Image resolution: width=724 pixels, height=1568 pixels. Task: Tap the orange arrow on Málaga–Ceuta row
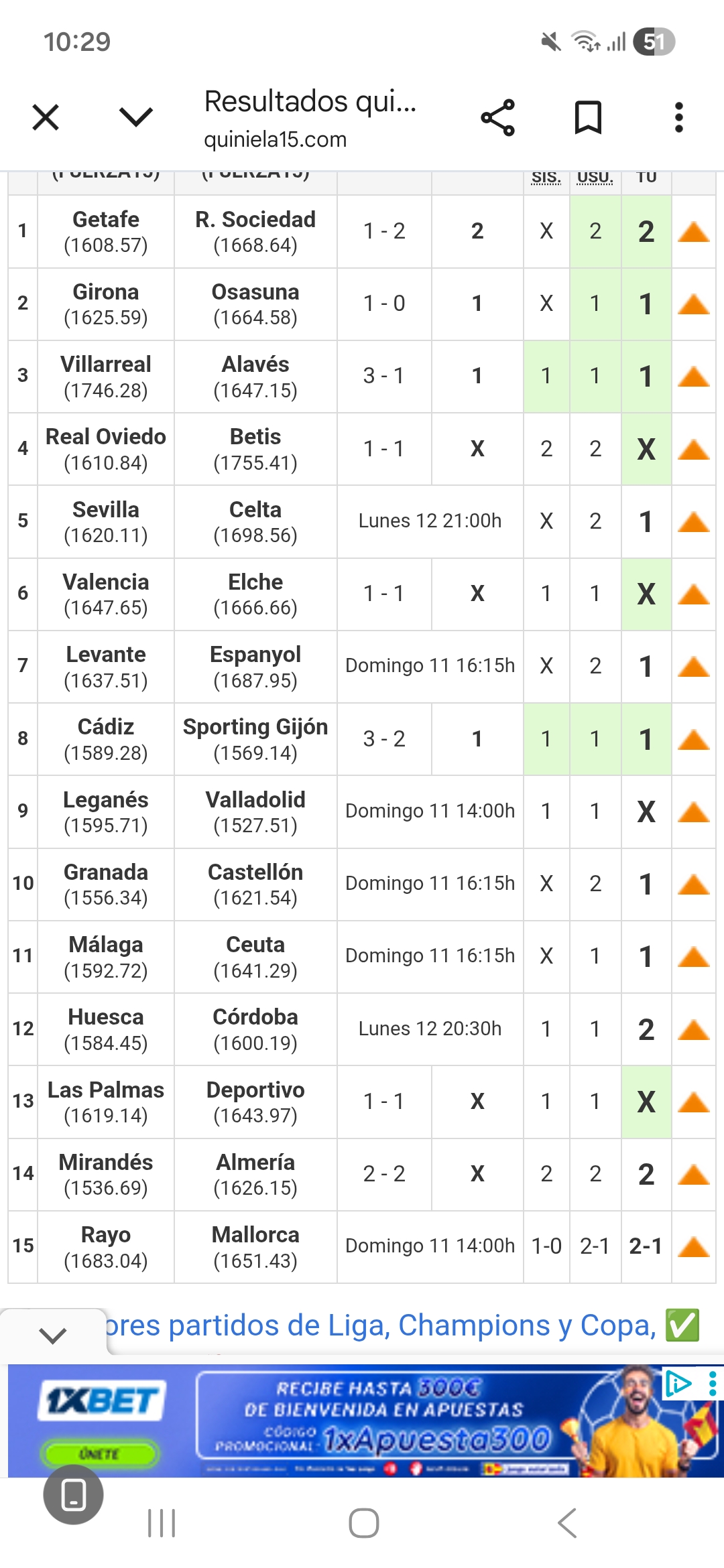pos(693,957)
